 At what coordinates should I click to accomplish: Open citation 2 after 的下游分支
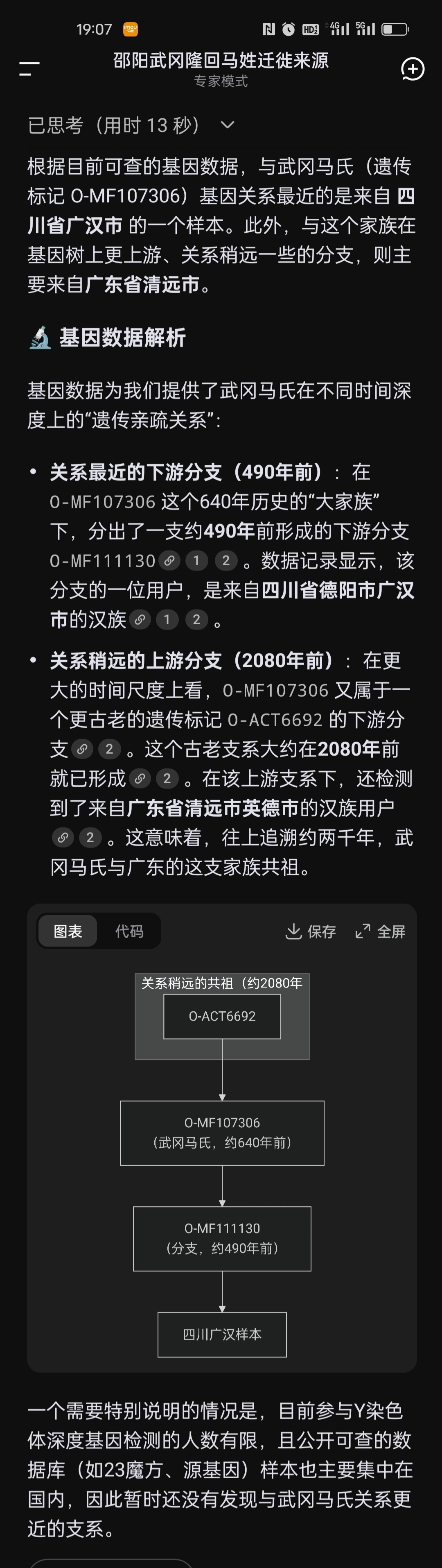tap(109, 749)
